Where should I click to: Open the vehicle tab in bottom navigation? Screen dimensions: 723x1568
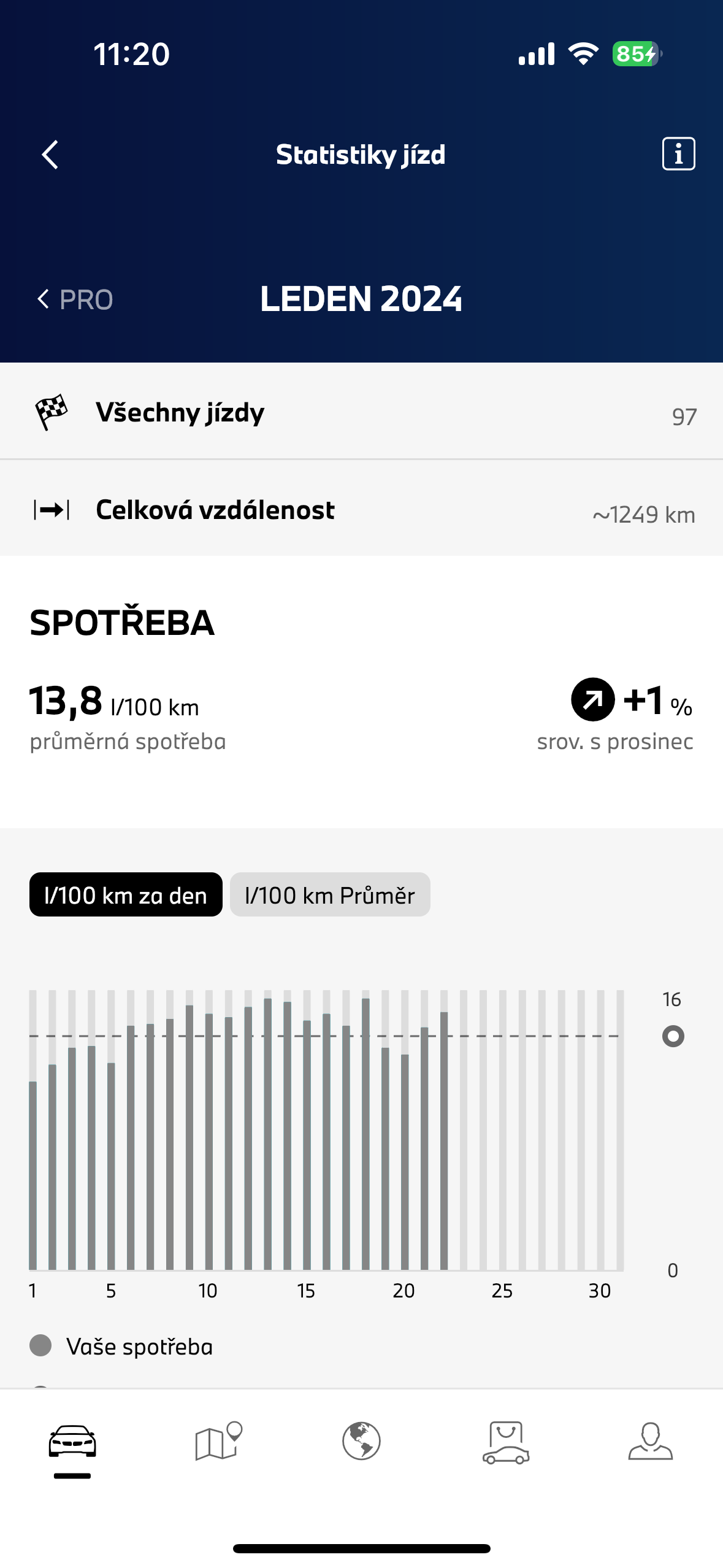point(72,1442)
